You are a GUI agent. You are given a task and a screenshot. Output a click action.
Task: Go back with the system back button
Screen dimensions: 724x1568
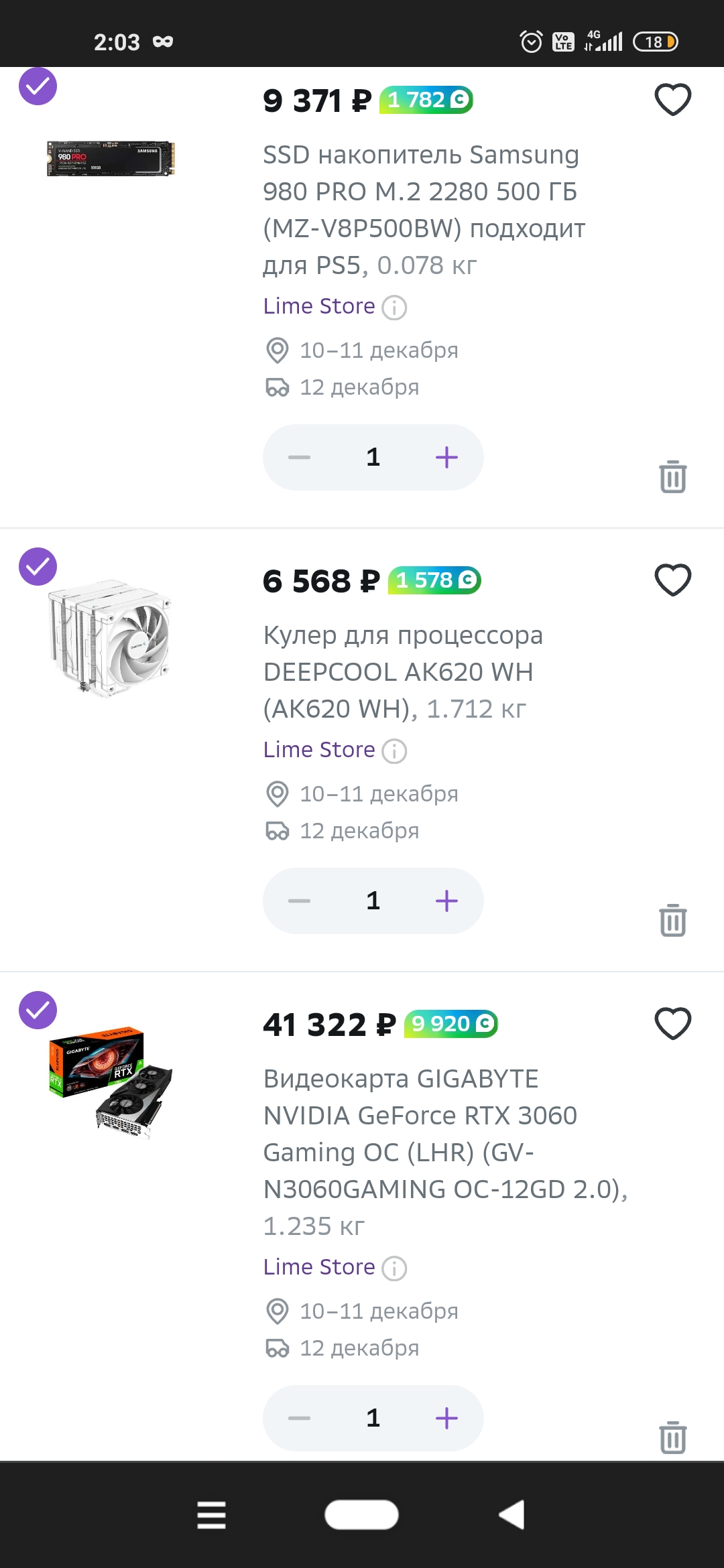[x=512, y=1514]
